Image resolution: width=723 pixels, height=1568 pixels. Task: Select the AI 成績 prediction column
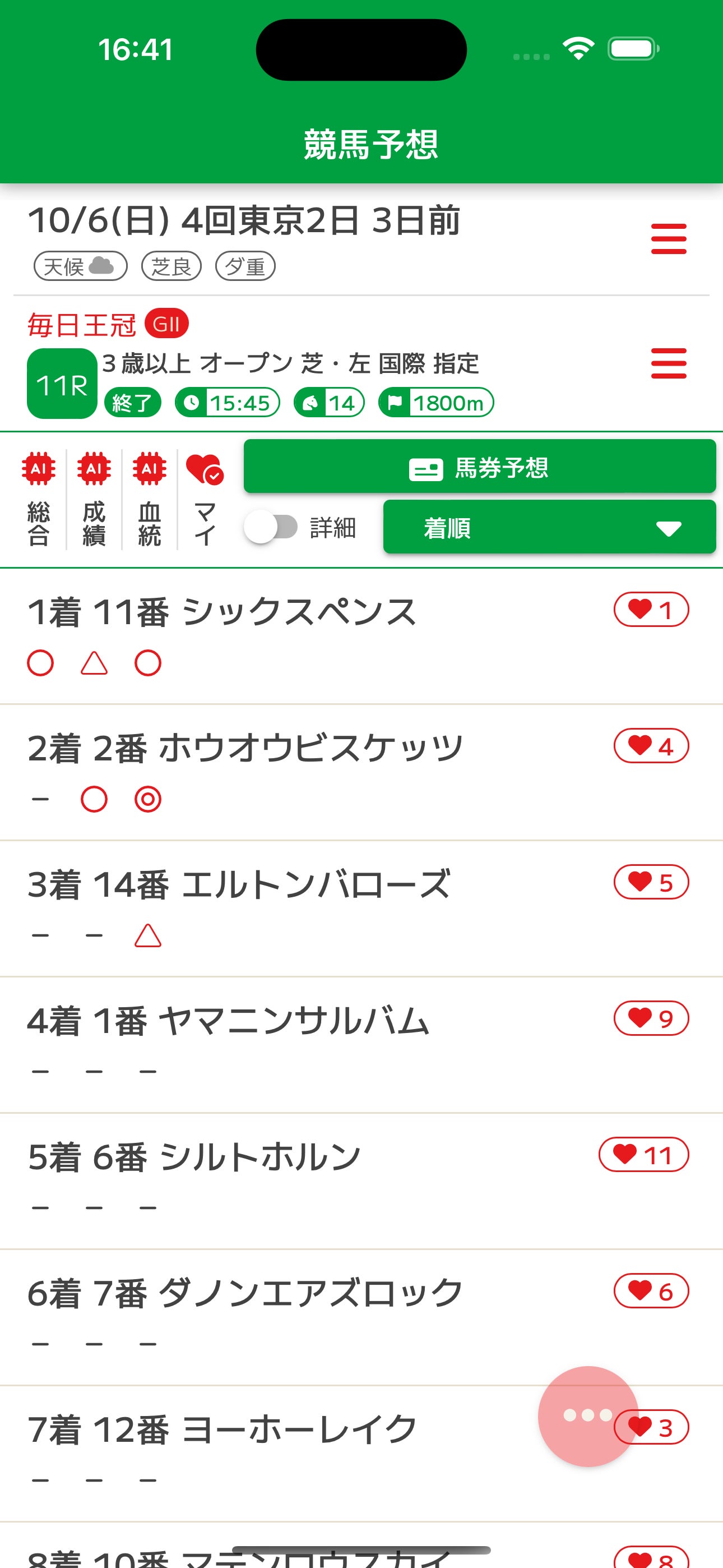tap(94, 499)
